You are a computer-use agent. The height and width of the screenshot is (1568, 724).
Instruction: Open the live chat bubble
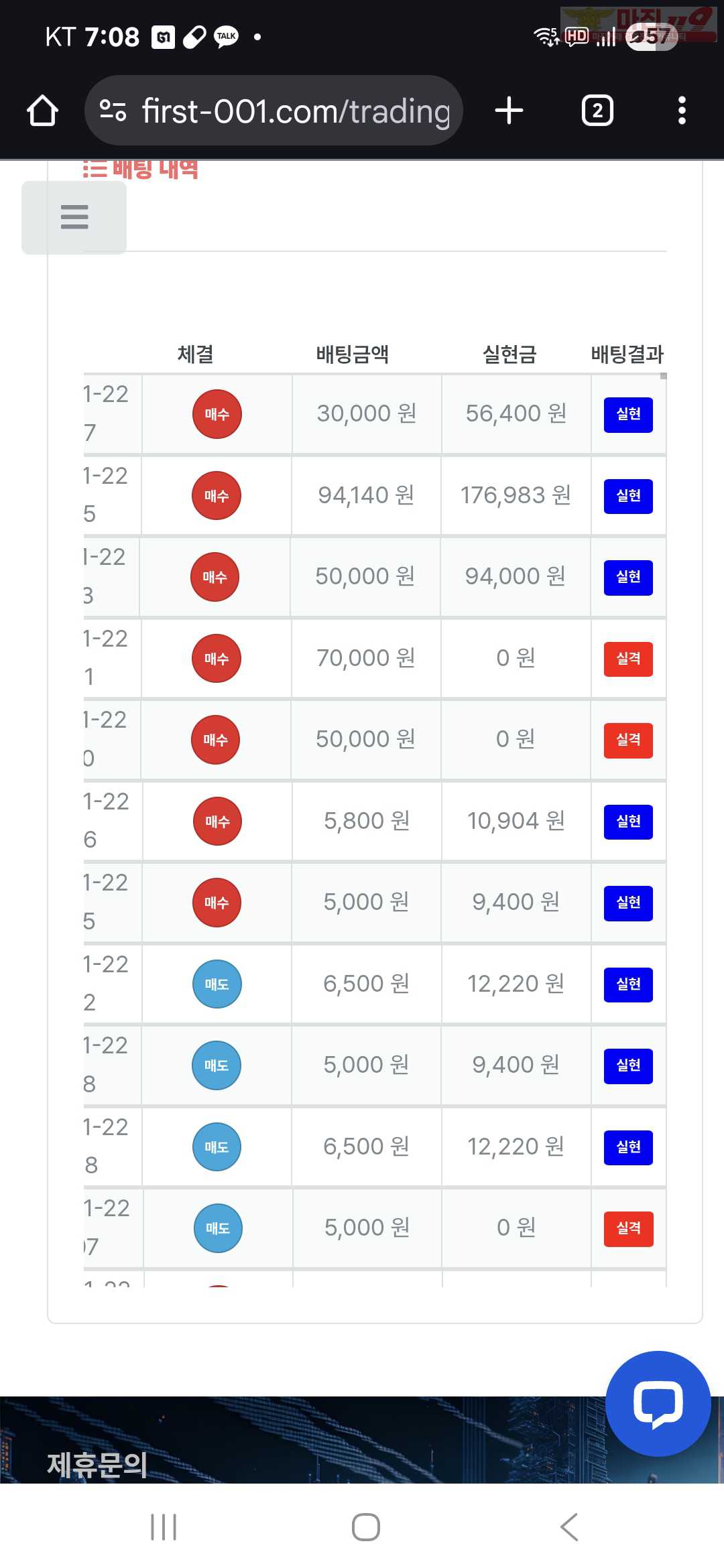658,1403
